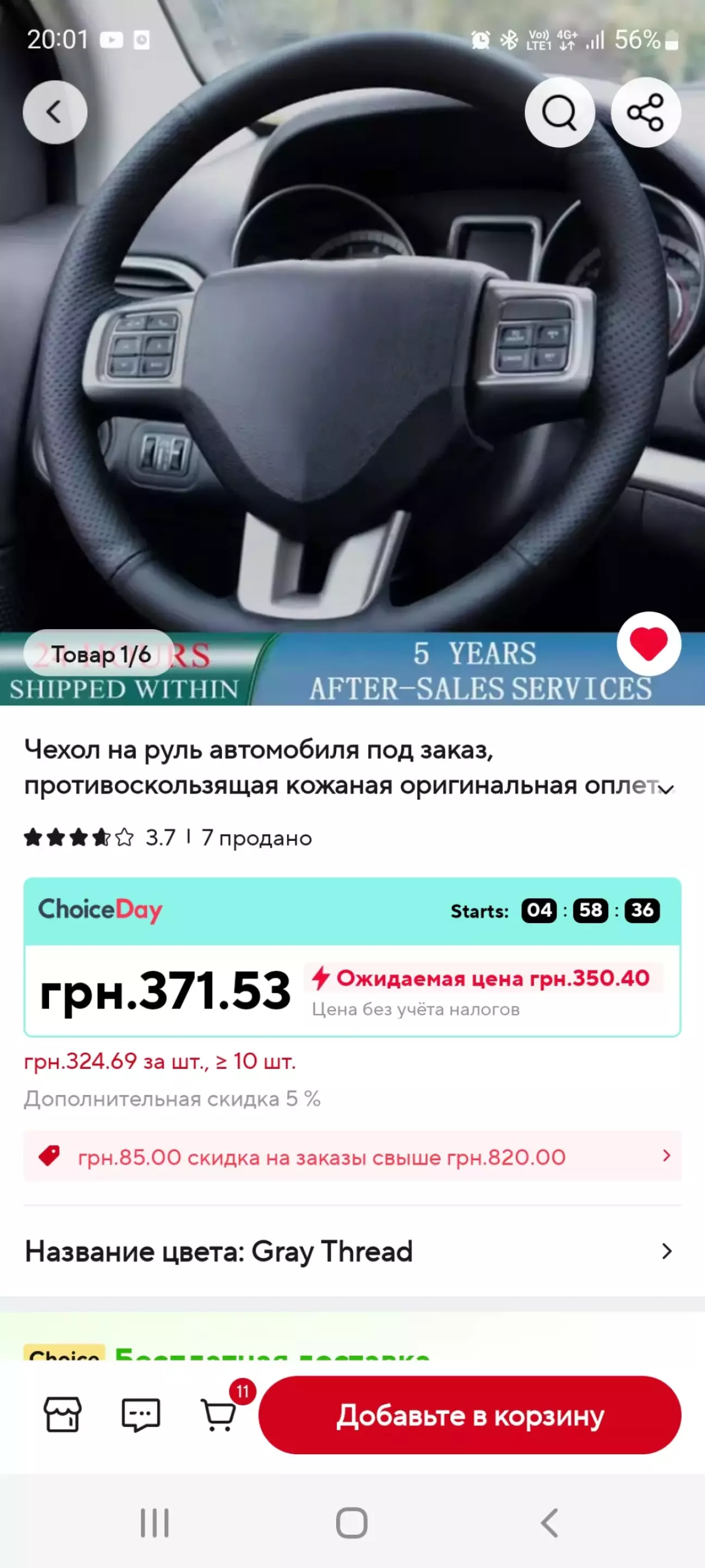Image resolution: width=705 pixels, height=1568 pixels.
Task: Message the seller via chat icon
Action: tap(141, 1415)
